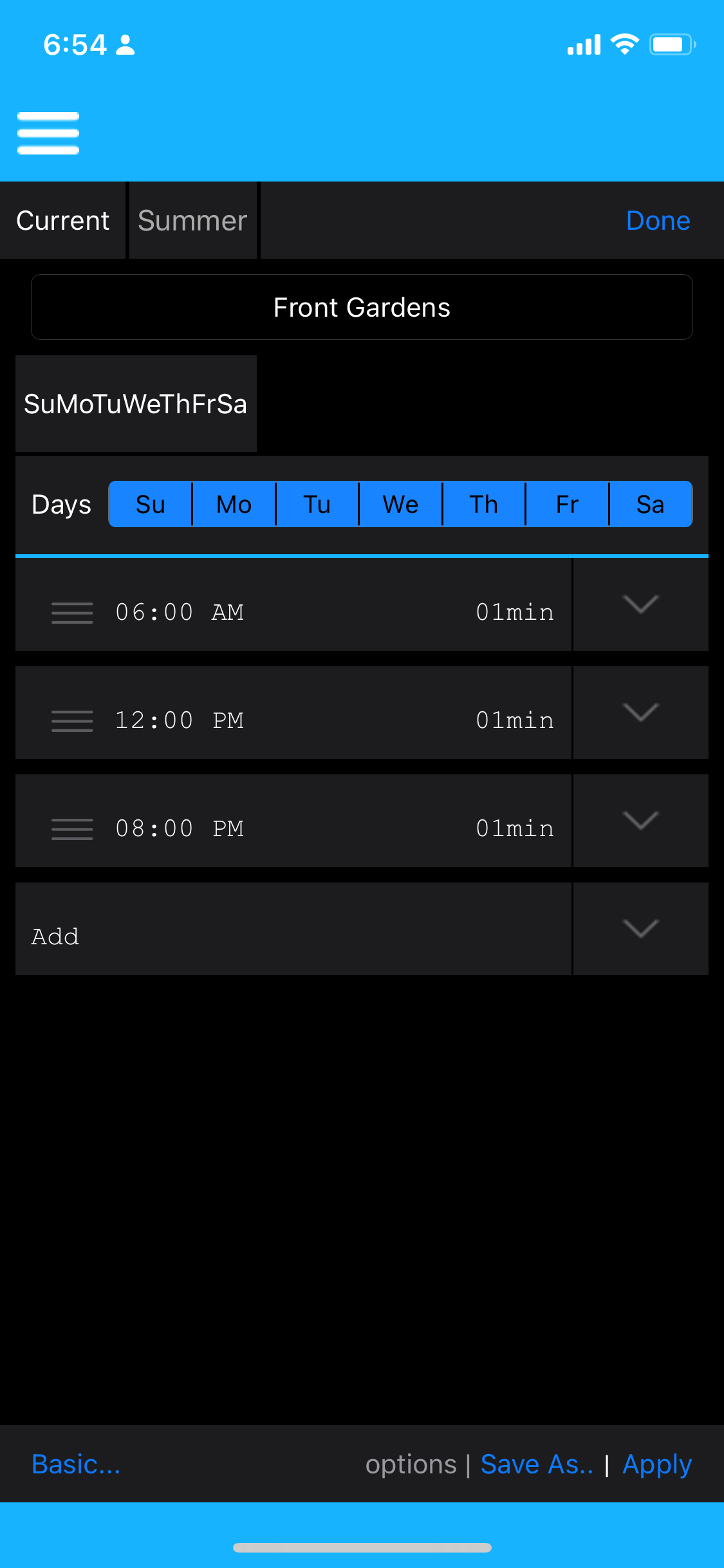Toggle Tuesday in the Days selector
The width and height of the screenshot is (724, 1568).
pos(317,505)
